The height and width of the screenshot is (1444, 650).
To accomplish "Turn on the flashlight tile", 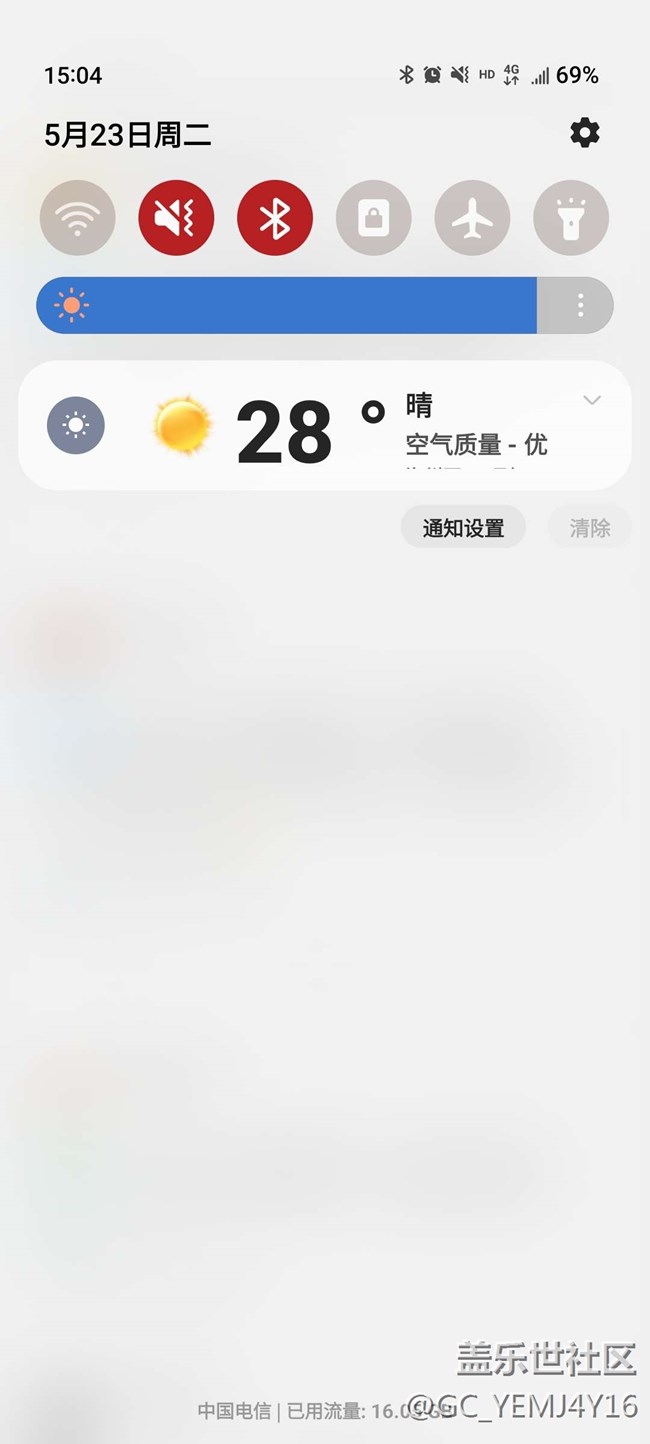I will (x=571, y=218).
